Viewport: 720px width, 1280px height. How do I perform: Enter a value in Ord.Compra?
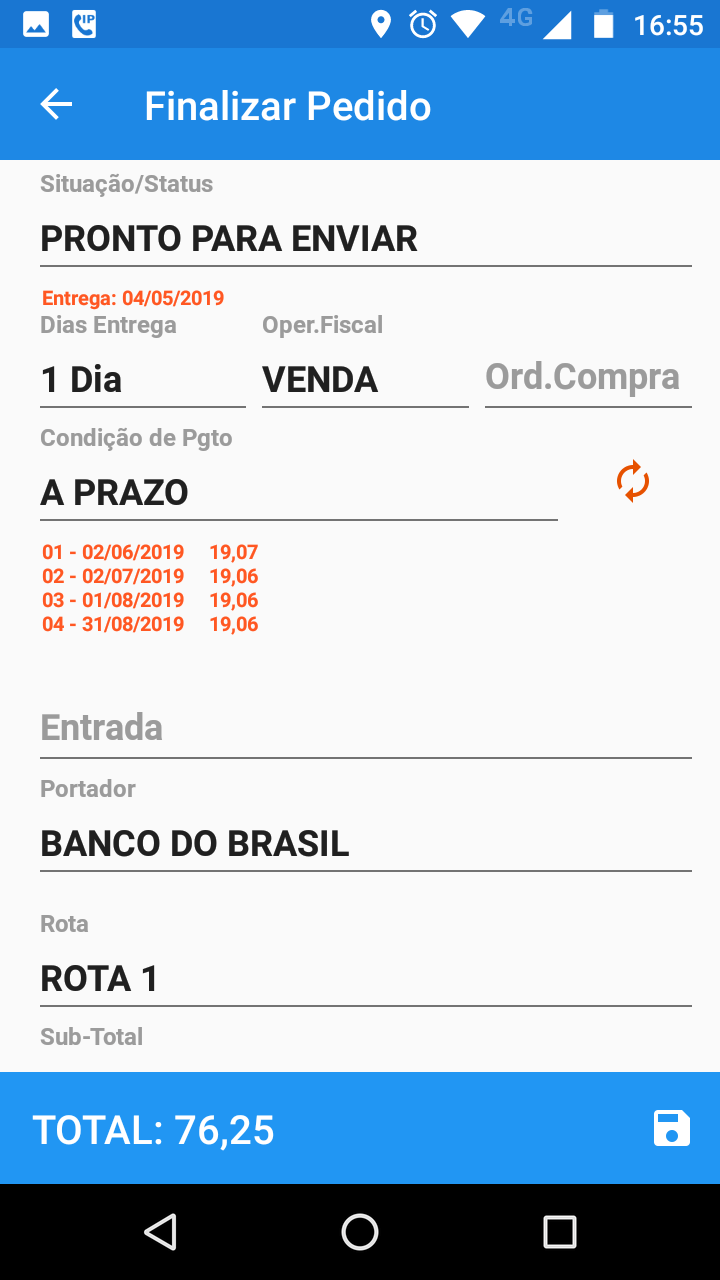pos(587,378)
